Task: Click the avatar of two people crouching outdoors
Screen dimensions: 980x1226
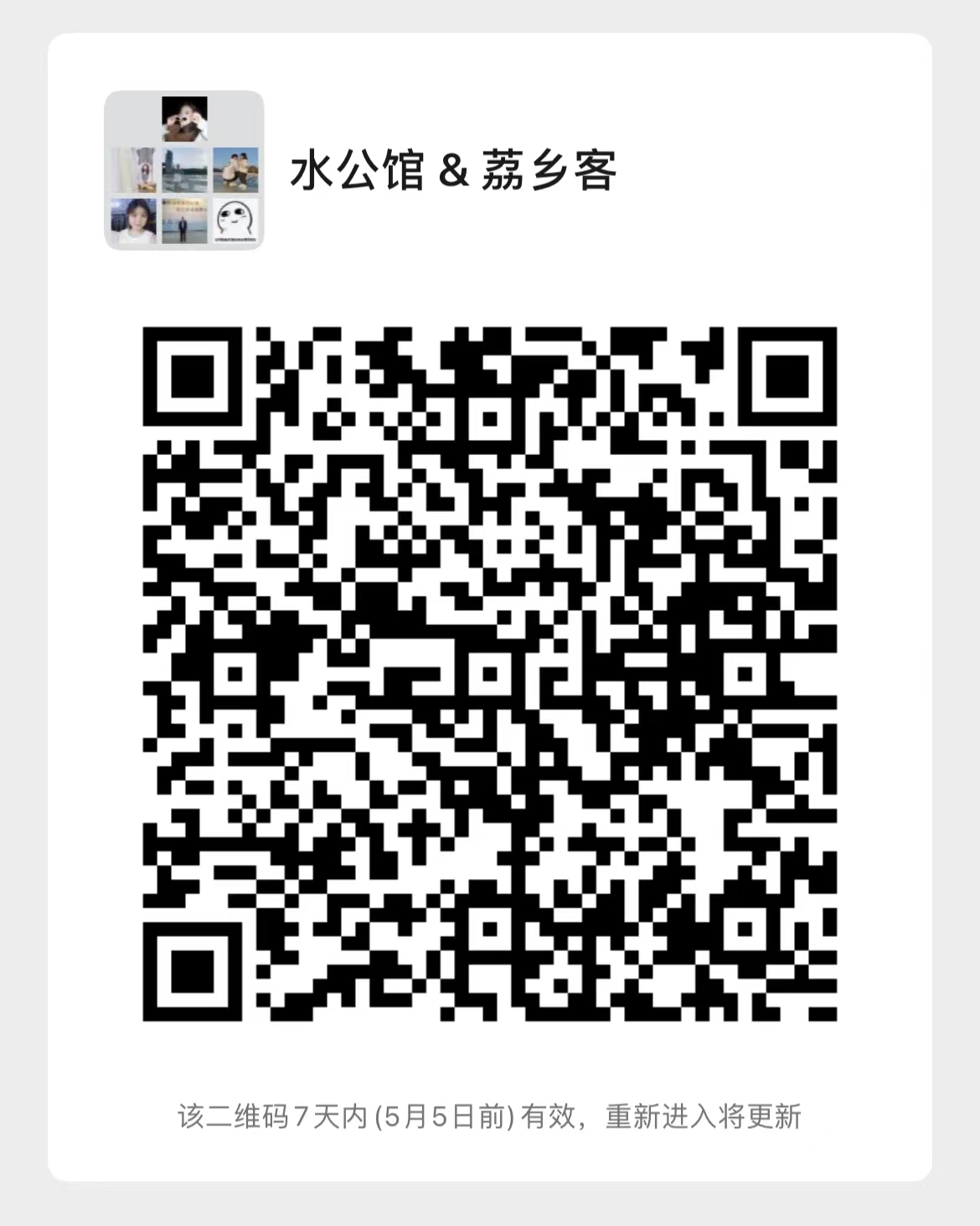Action: (237, 170)
